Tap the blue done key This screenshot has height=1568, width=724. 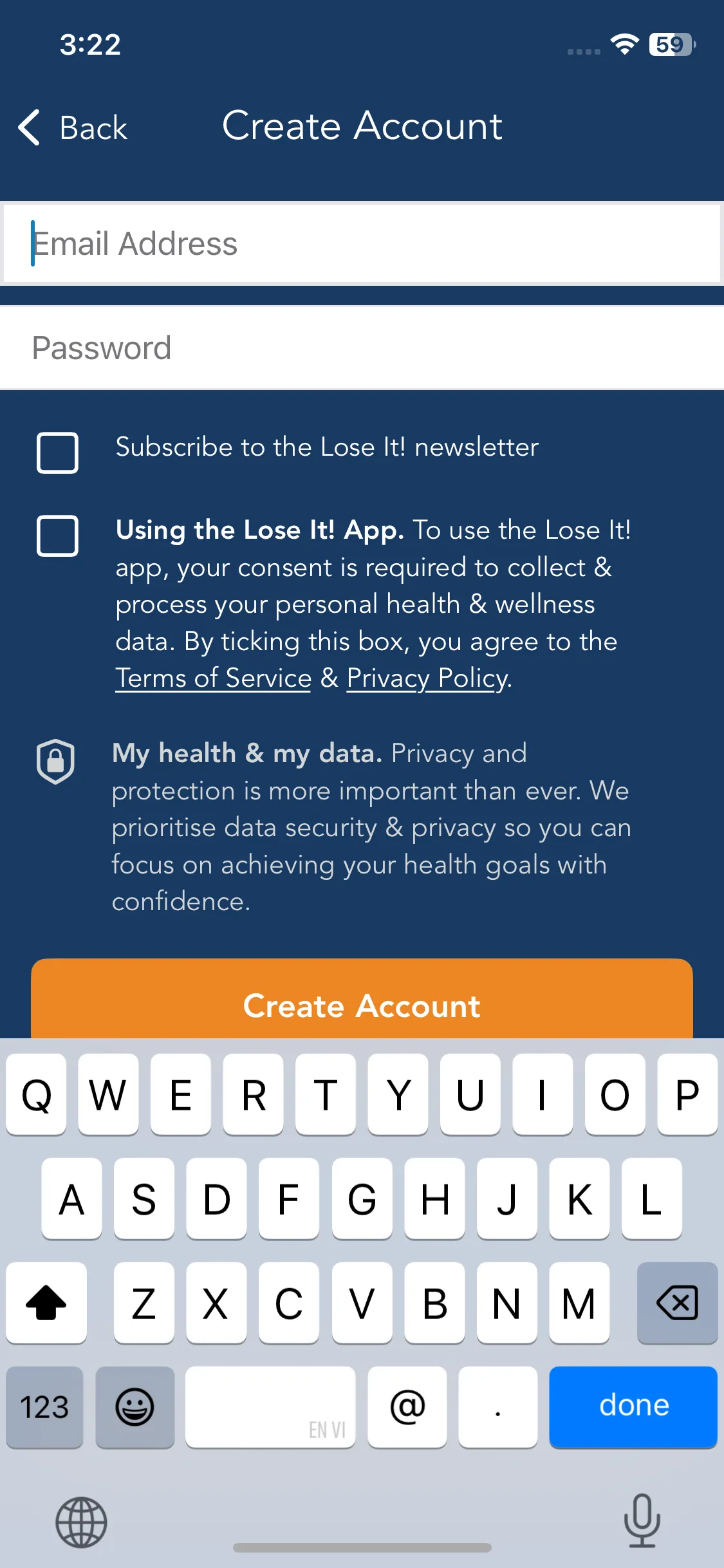point(633,1406)
